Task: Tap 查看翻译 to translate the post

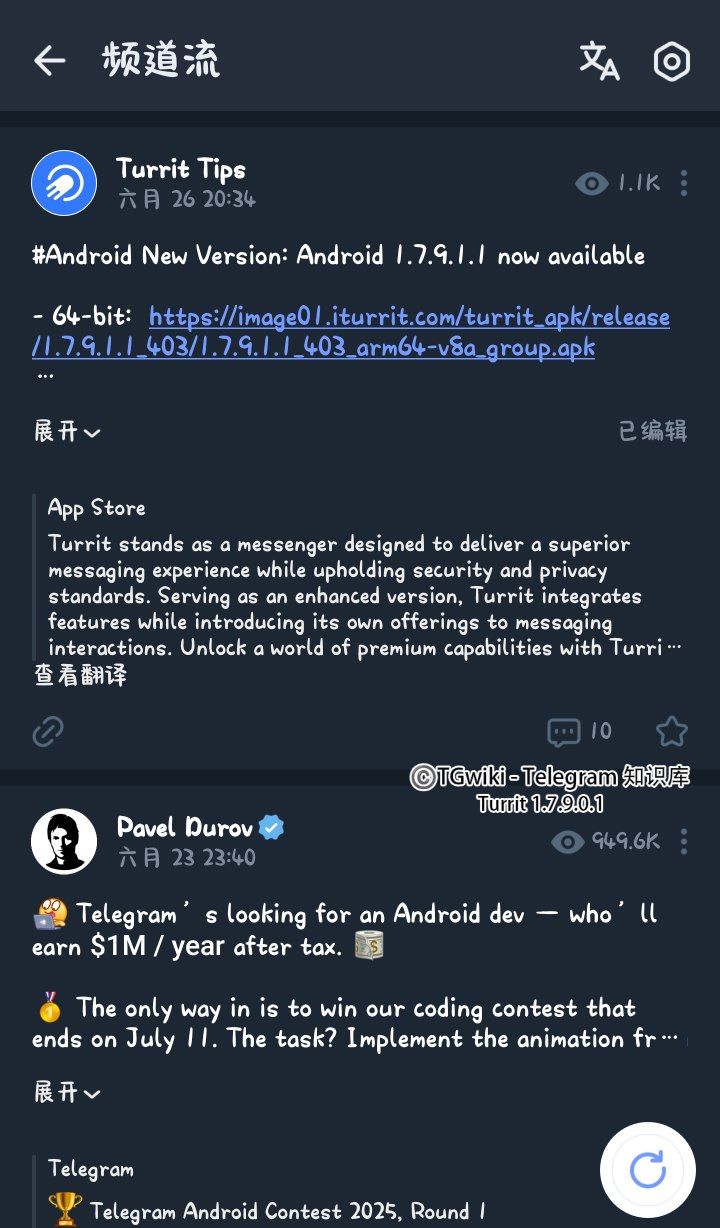Action: (x=81, y=676)
